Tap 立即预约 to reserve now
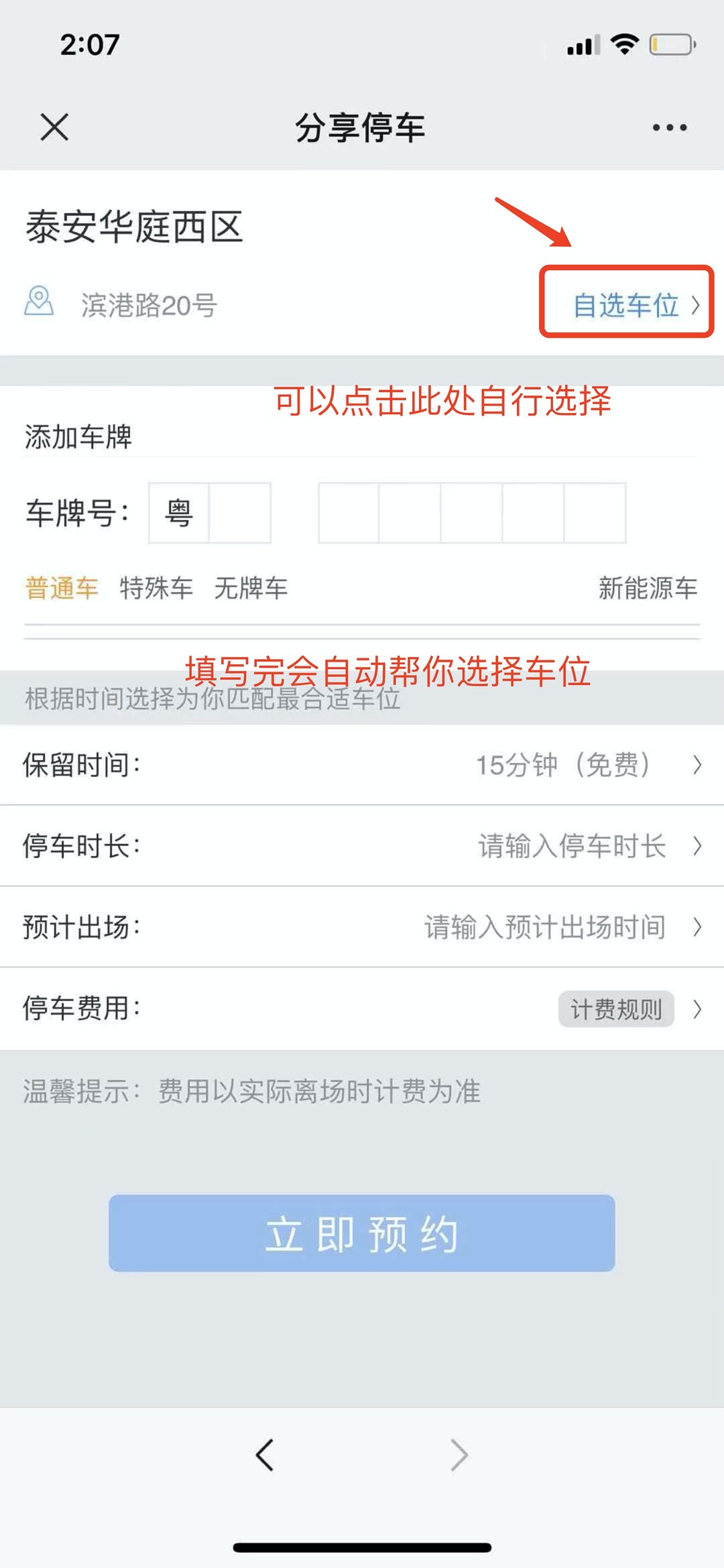This screenshot has height=1568, width=724. tap(362, 1233)
